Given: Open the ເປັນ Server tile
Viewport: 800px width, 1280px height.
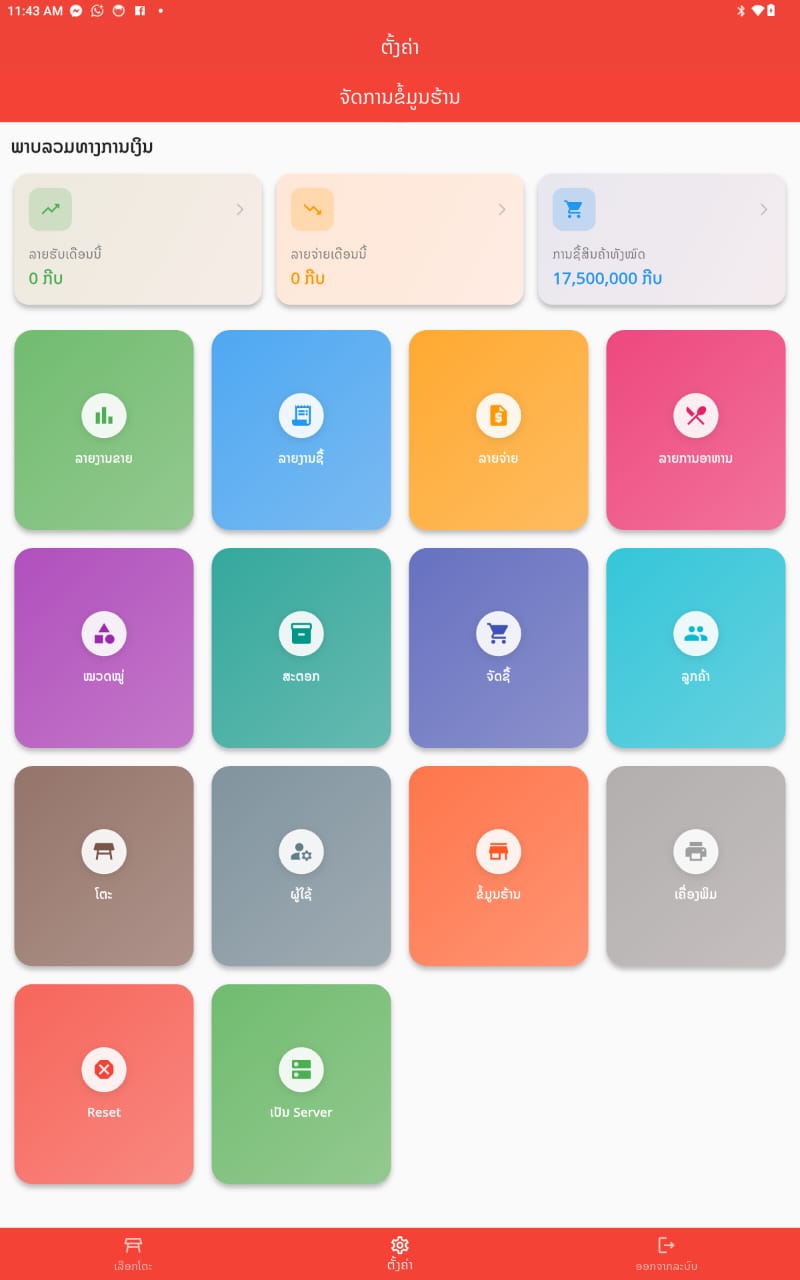Looking at the screenshot, I should tap(301, 1084).
